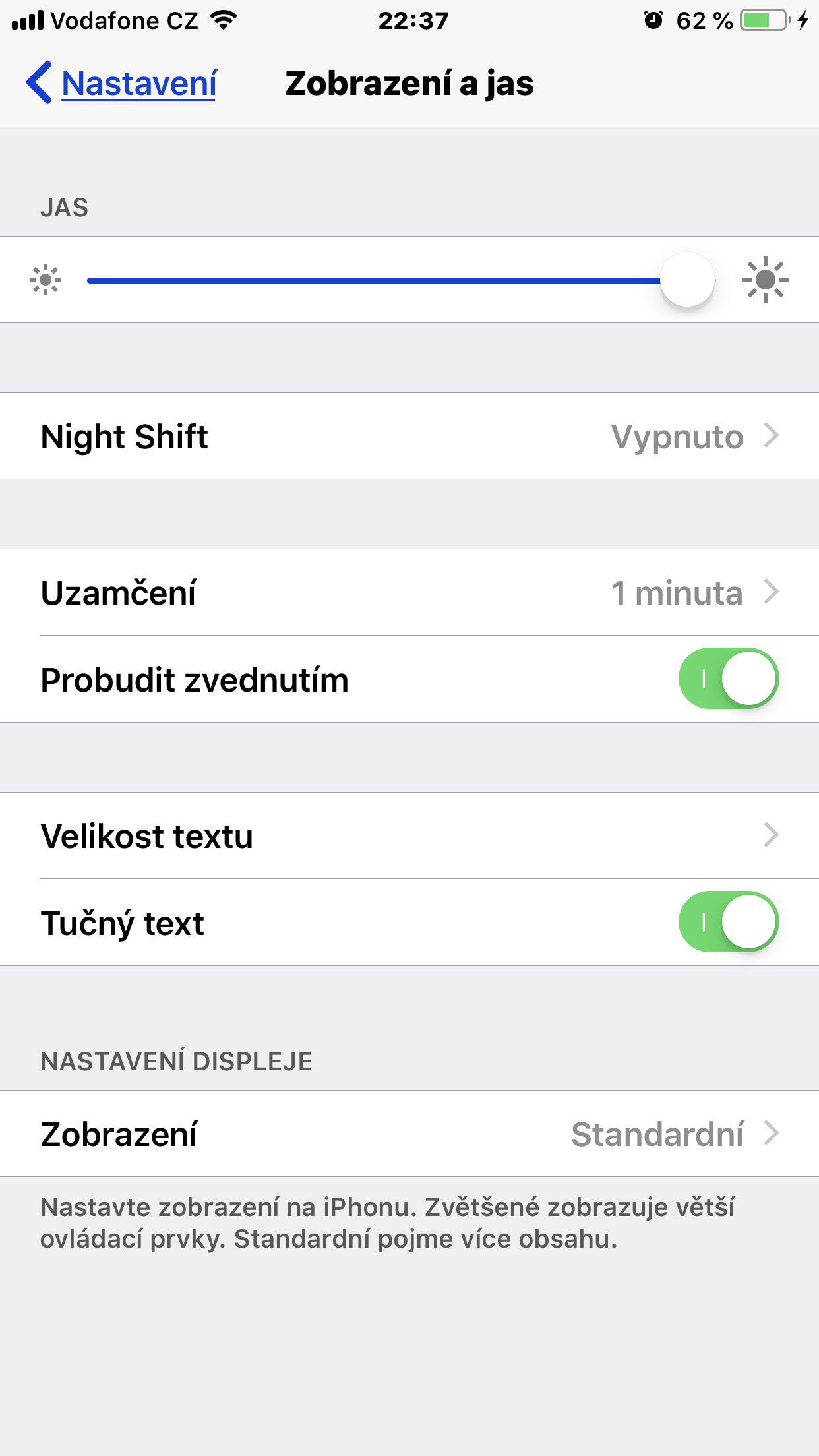This screenshot has height=1456, width=819.
Task: Go back to Nastavení
Action: (x=122, y=84)
